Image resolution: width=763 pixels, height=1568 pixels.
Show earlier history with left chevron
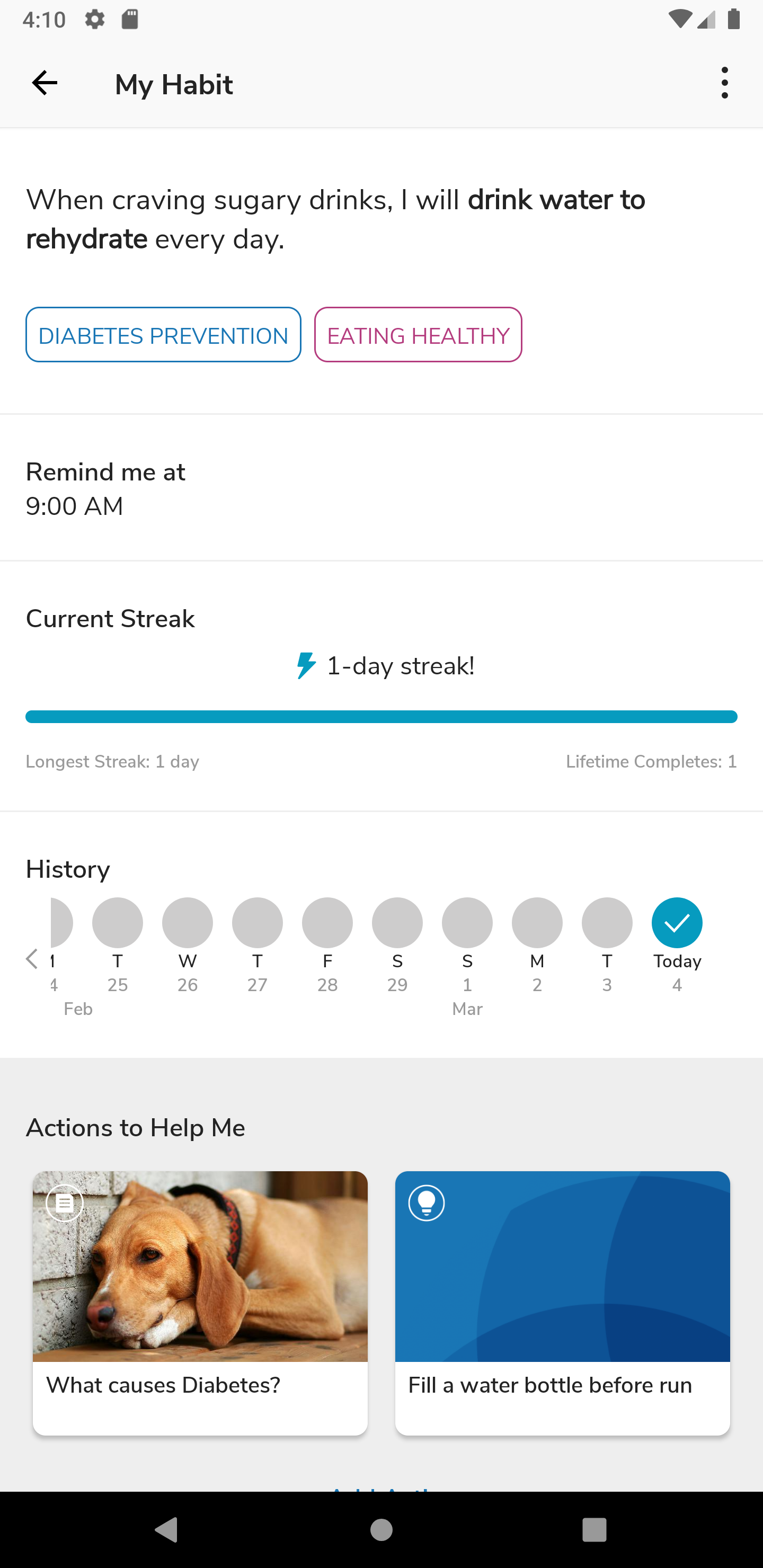32,959
